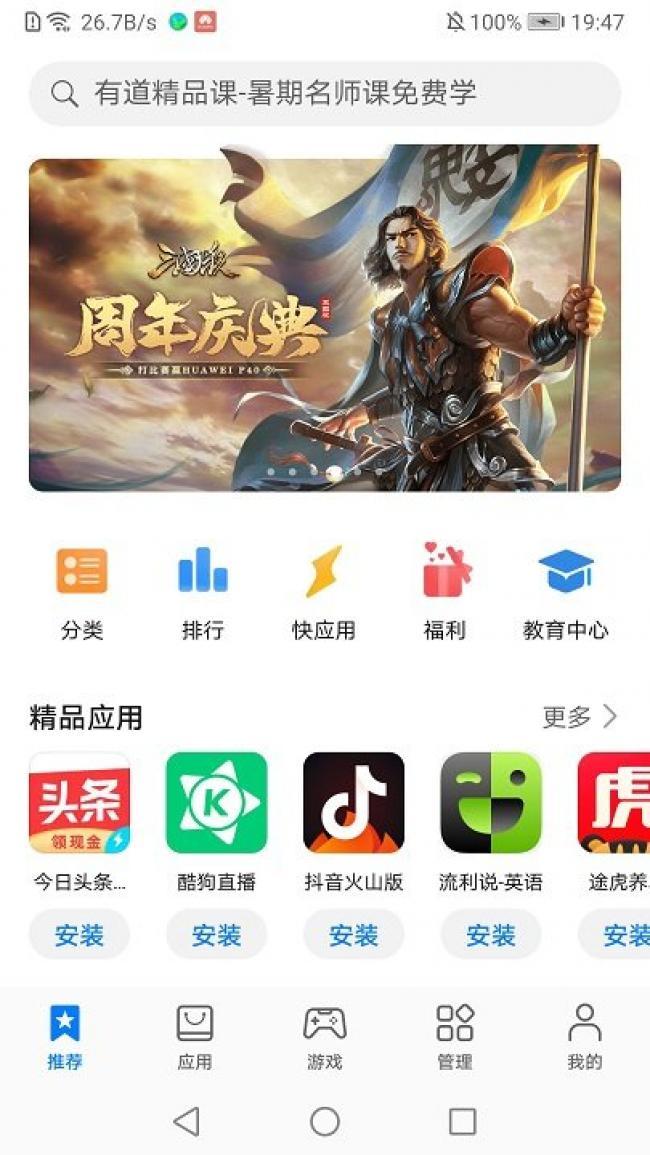Image resolution: width=650 pixels, height=1155 pixels.
Task: Switch to the 应用 tab
Action: (194, 1037)
